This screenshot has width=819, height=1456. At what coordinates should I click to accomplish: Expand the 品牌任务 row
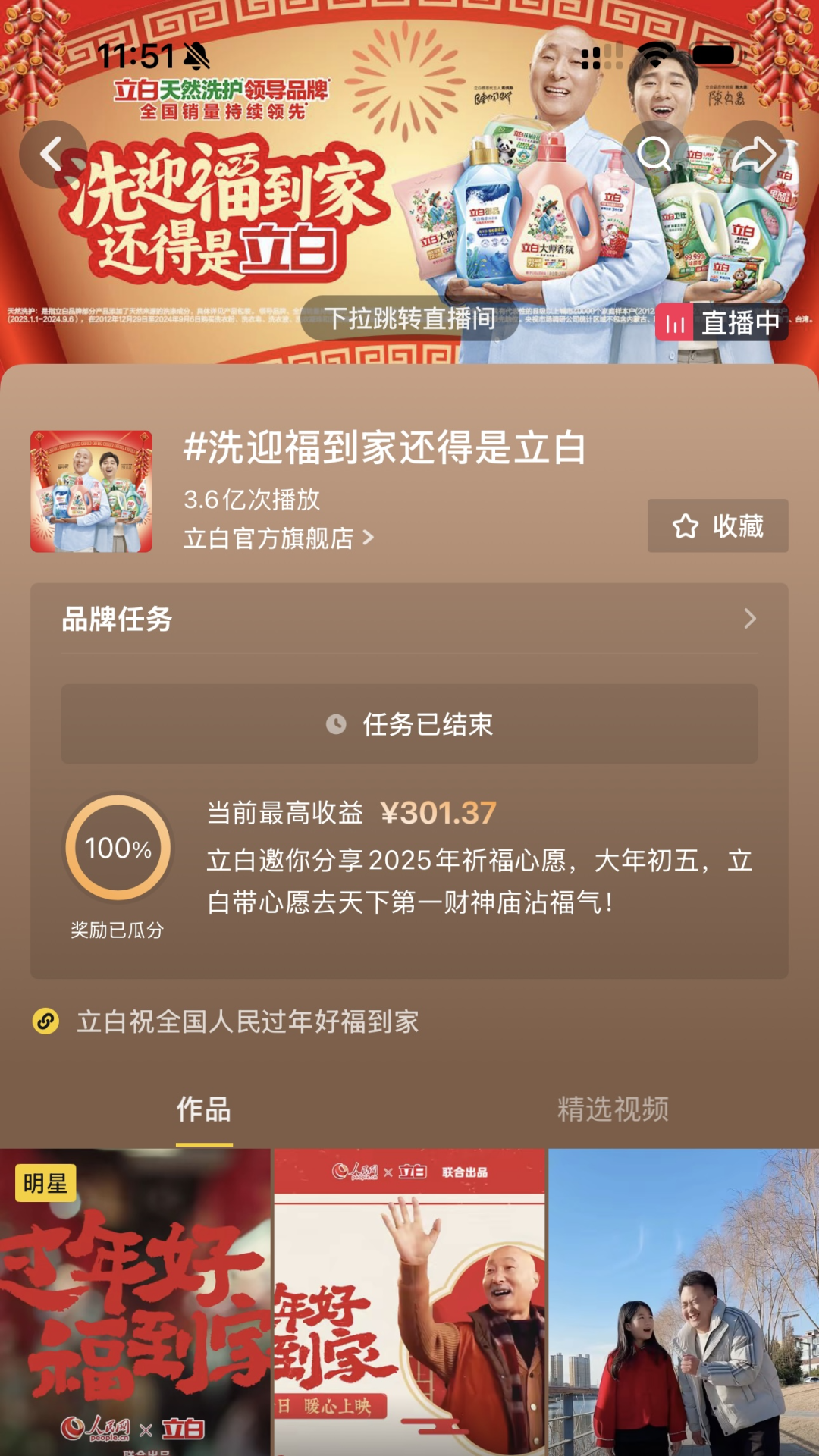pos(409,620)
